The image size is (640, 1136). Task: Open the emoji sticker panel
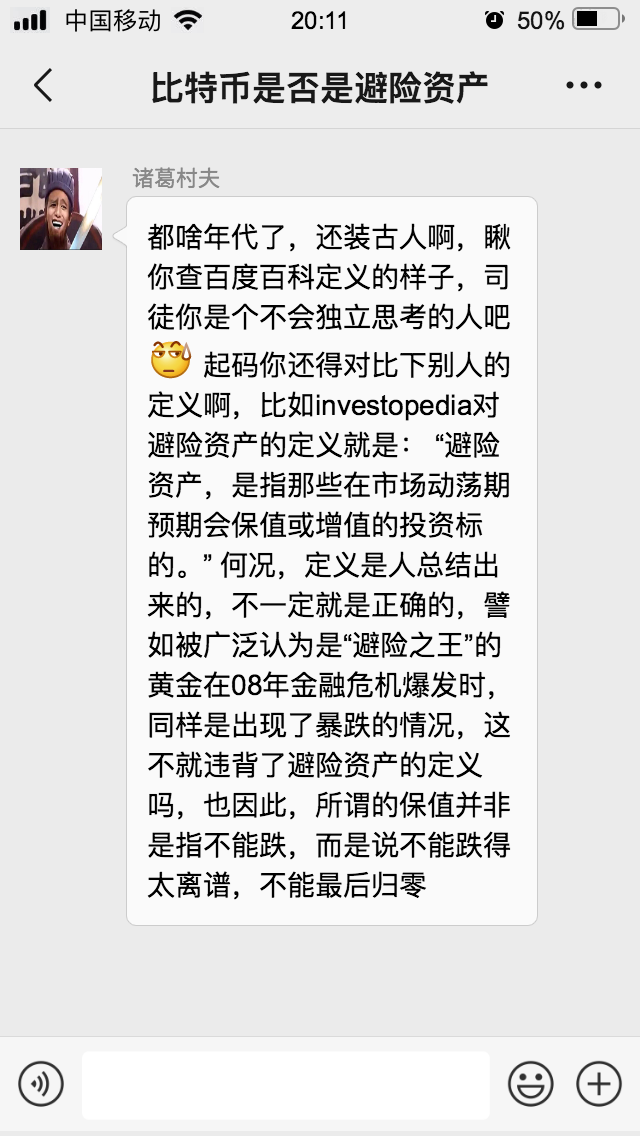530,1083
